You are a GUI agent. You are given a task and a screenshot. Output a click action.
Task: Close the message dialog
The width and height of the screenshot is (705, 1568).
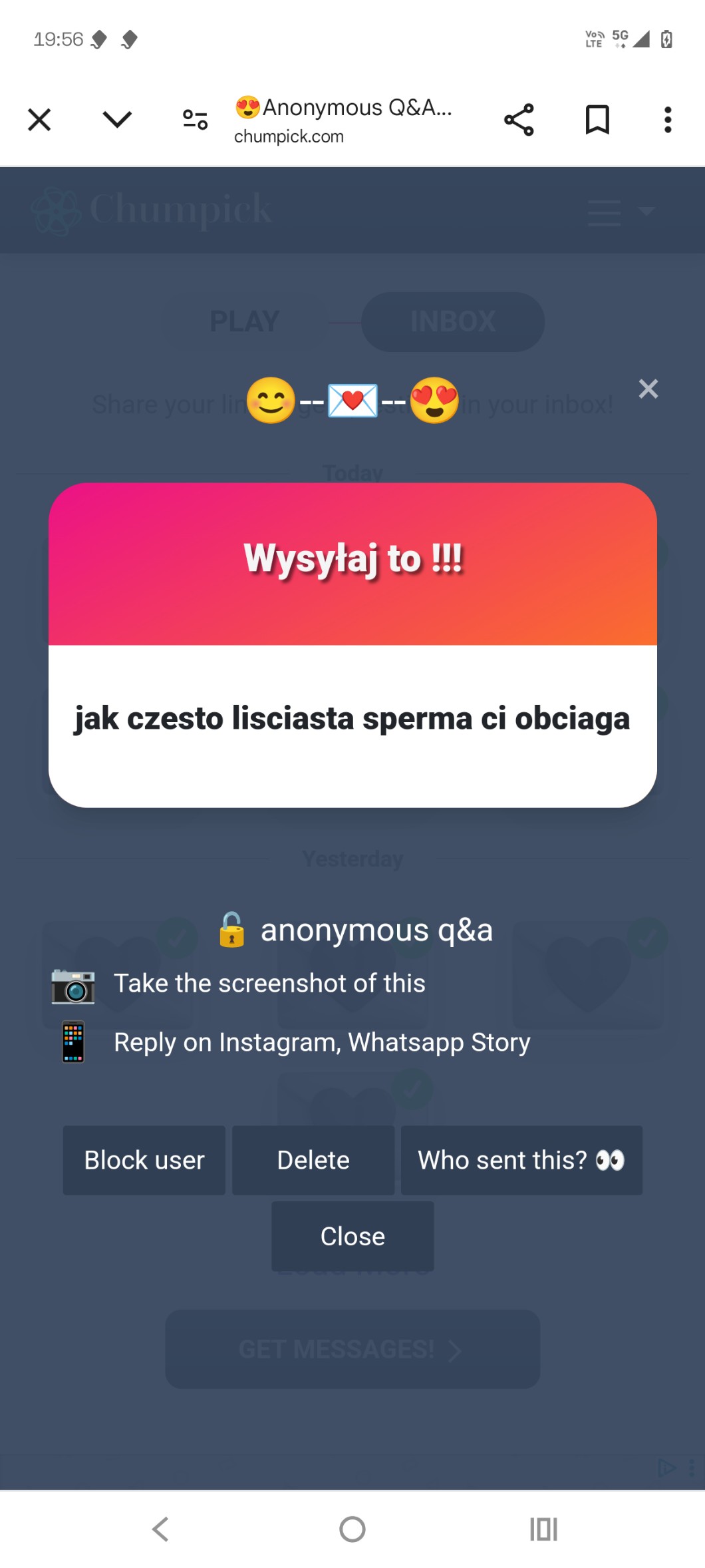352,1236
